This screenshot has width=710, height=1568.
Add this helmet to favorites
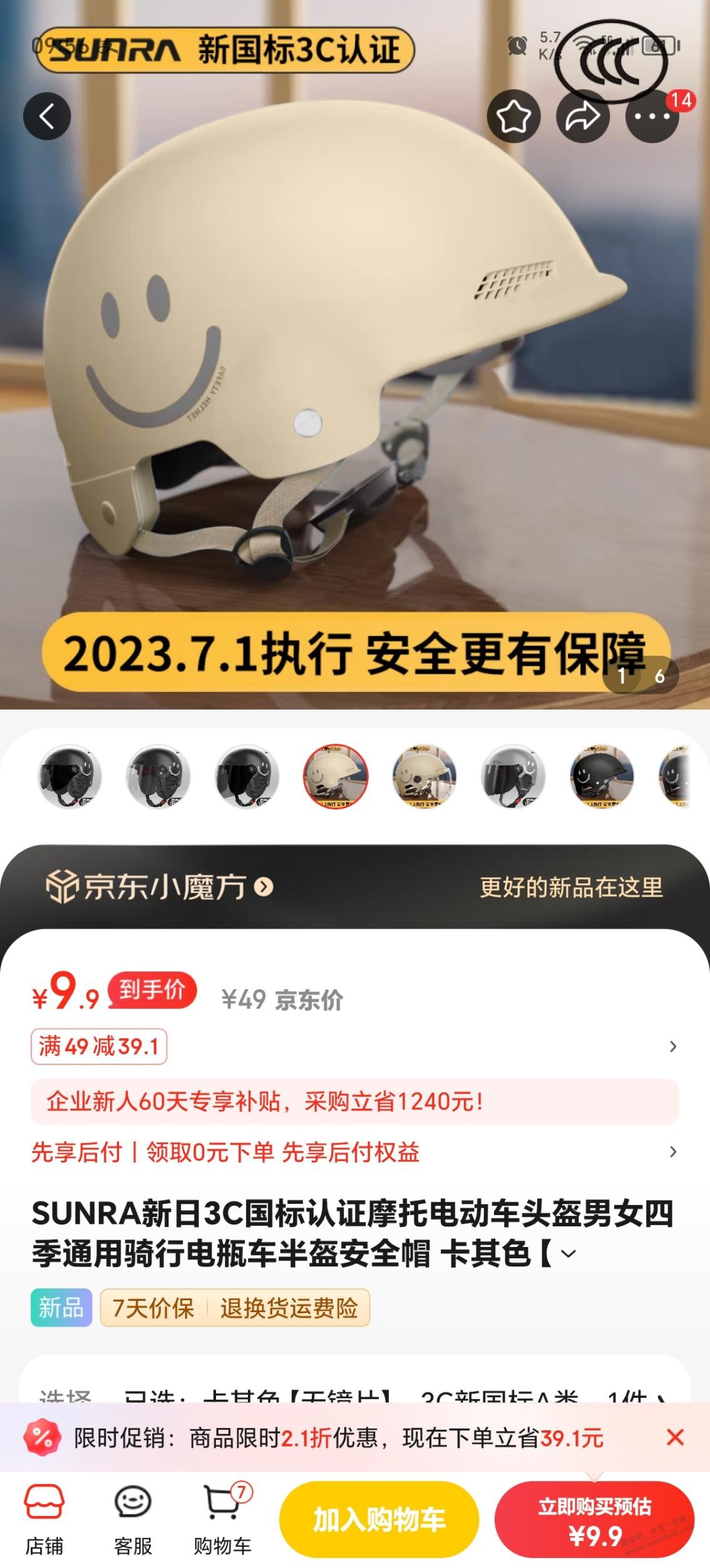click(x=513, y=116)
